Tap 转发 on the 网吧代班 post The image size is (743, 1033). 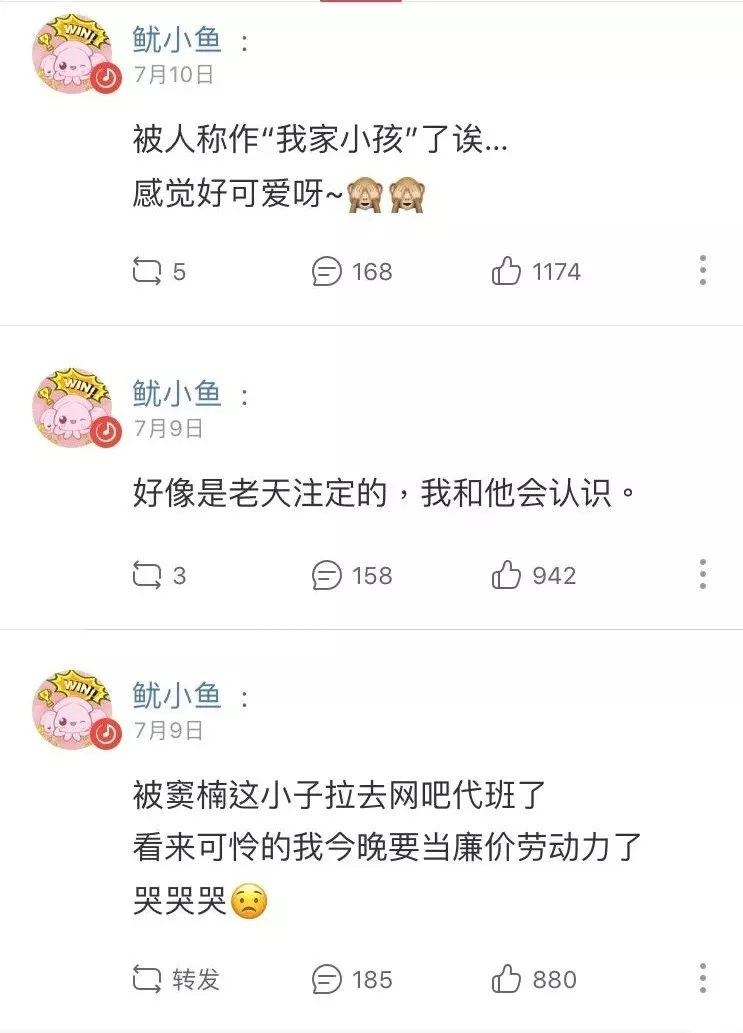click(x=176, y=979)
